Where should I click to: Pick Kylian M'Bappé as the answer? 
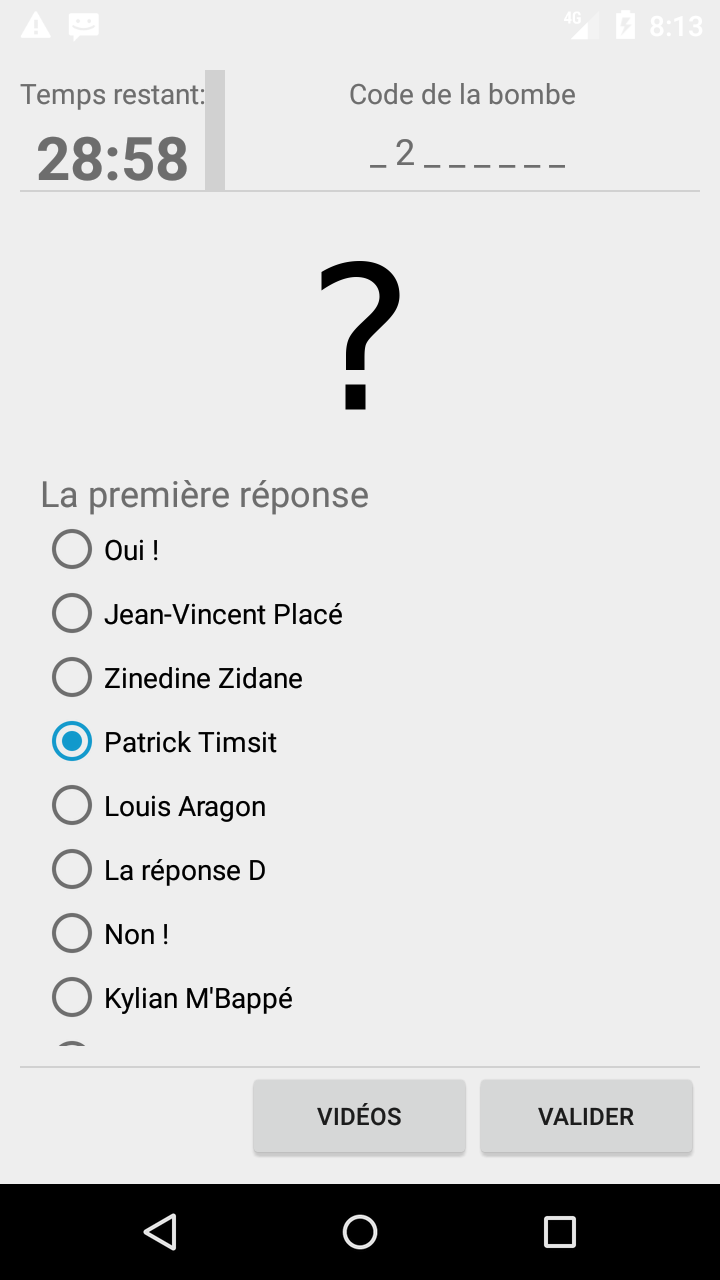click(172, 998)
